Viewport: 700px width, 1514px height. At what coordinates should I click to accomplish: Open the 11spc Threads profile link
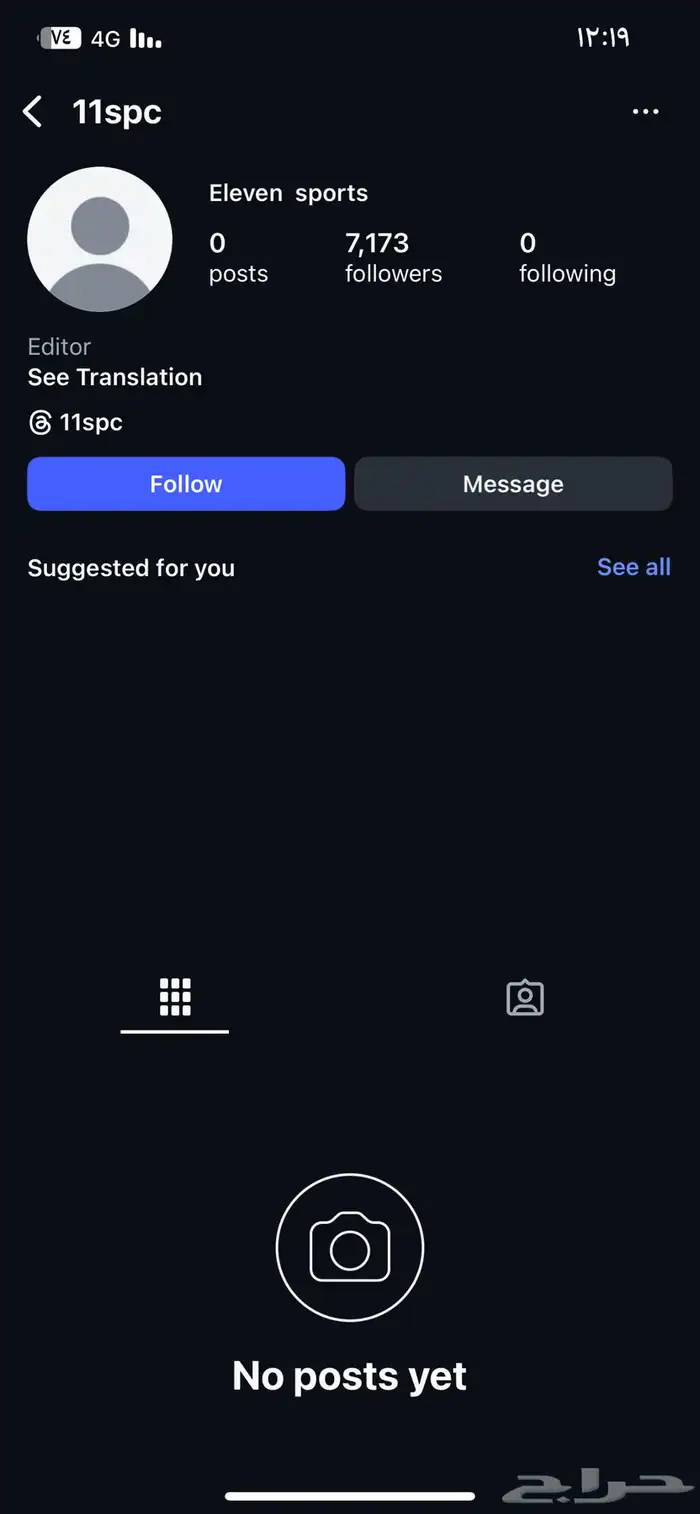click(76, 423)
